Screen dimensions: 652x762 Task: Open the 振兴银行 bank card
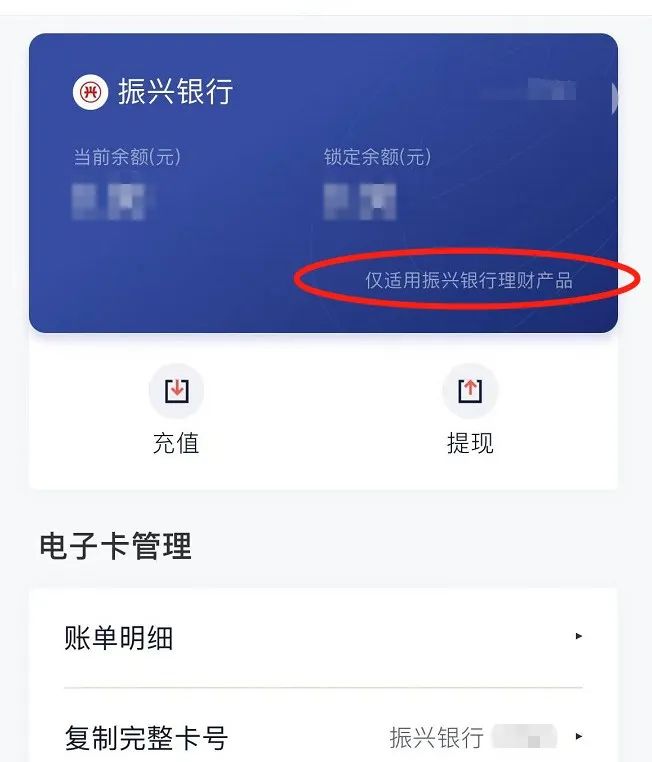(x=322, y=180)
